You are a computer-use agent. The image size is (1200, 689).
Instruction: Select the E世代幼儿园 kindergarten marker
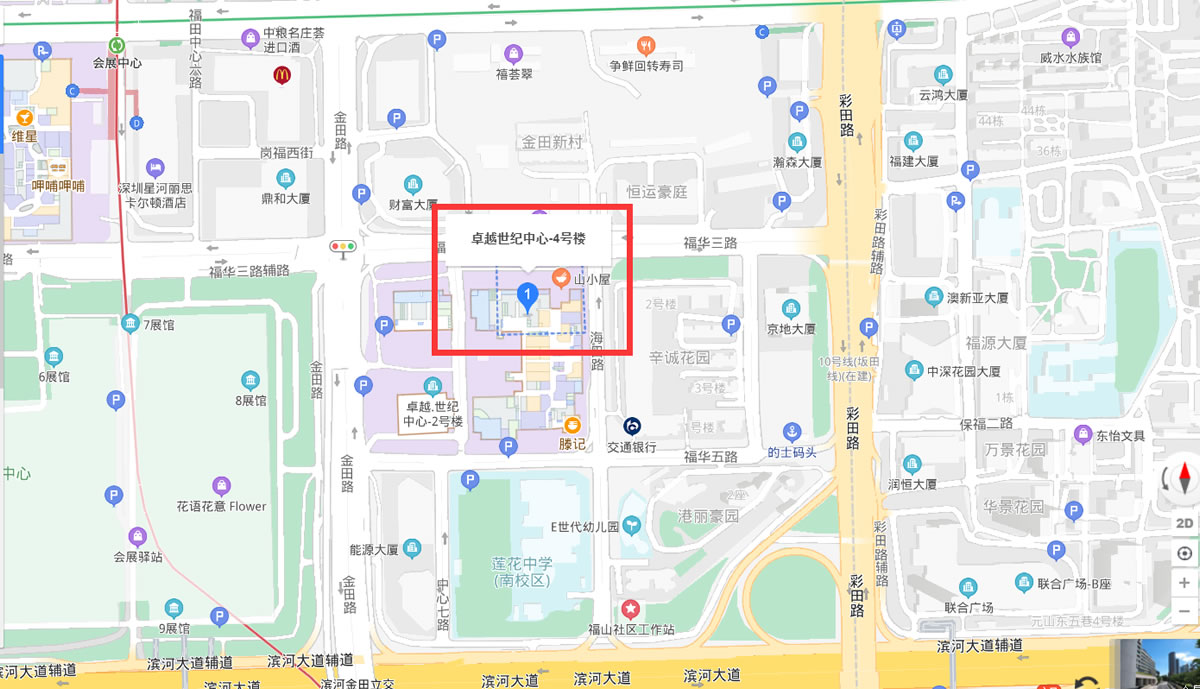tap(630, 525)
